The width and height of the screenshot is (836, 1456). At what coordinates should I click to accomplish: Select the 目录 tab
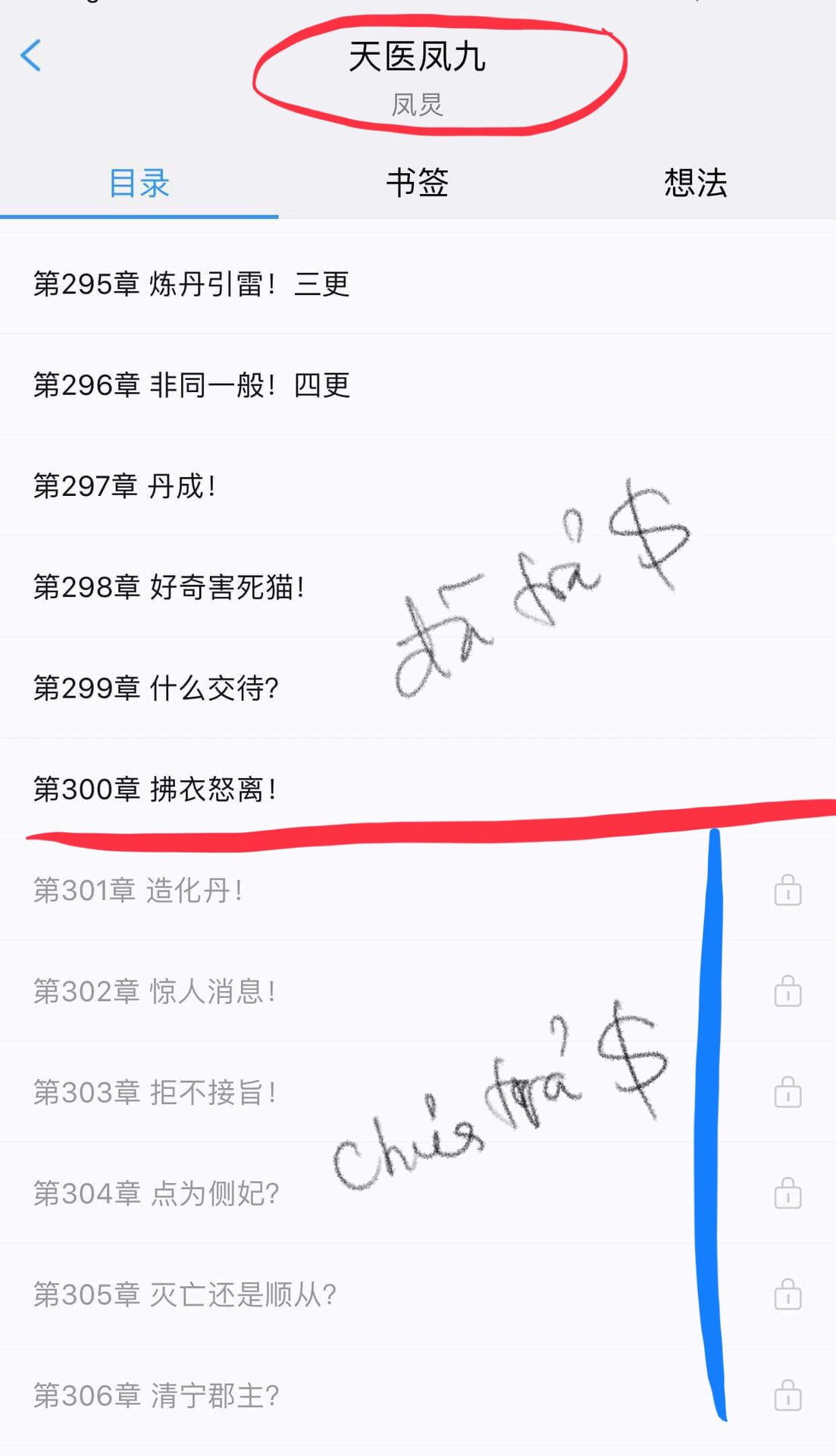(139, 183)
